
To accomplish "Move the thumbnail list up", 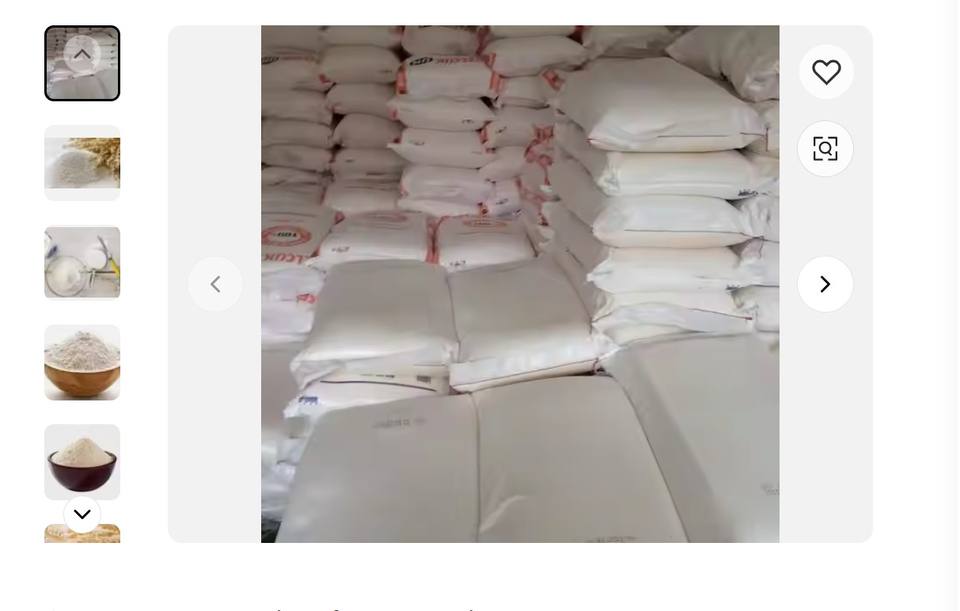I will pyautogui.click(x=82, y=54).
